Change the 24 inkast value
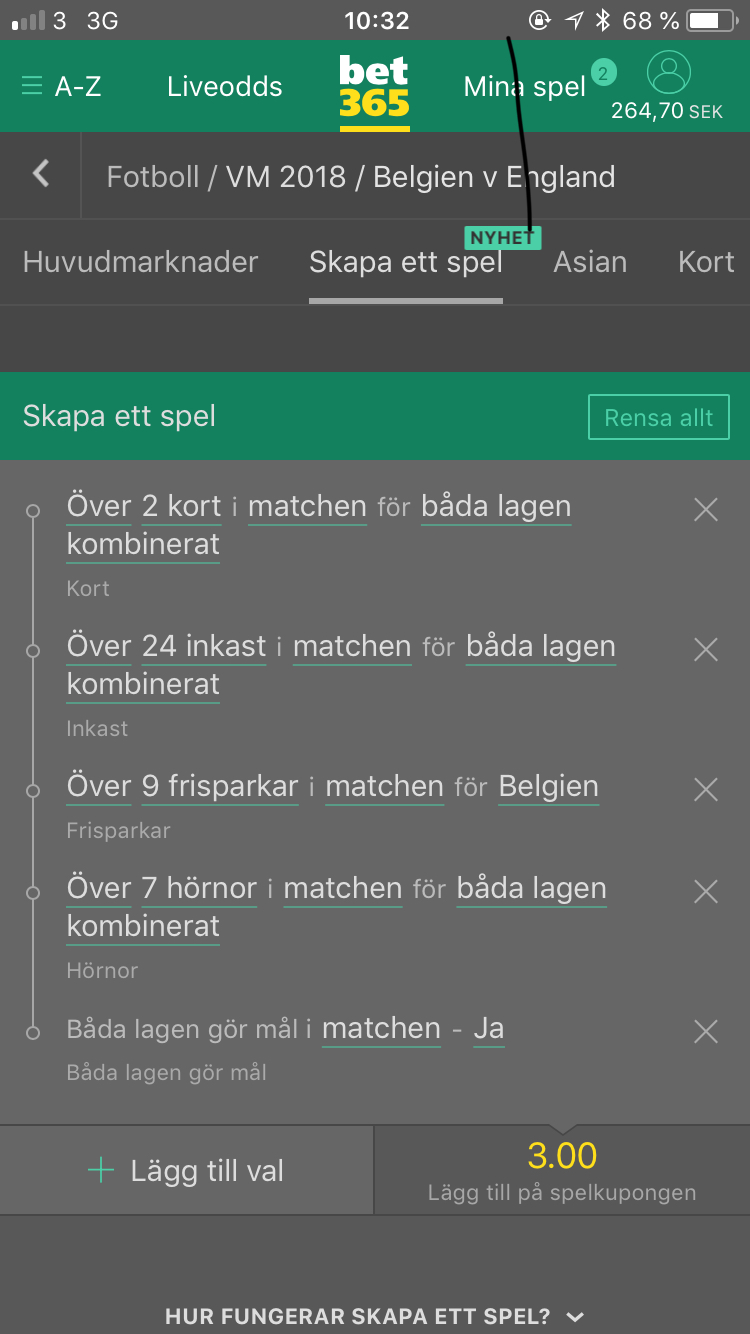This screenshot has width=750, height=1334. 204,647
